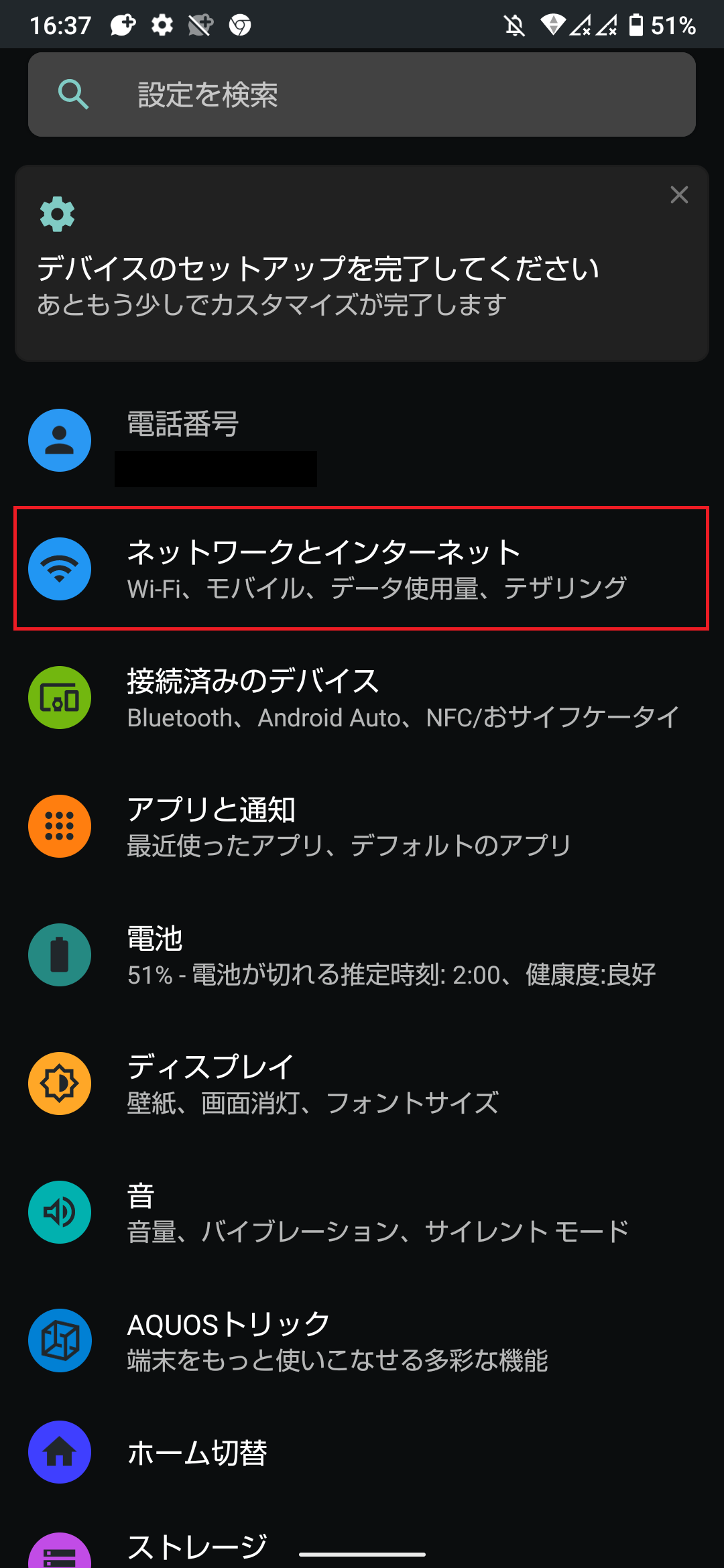The width and height of the screenshot is (724, 1568).
Task: Dismiss the device setup card
Action: [x=679, y=195]
